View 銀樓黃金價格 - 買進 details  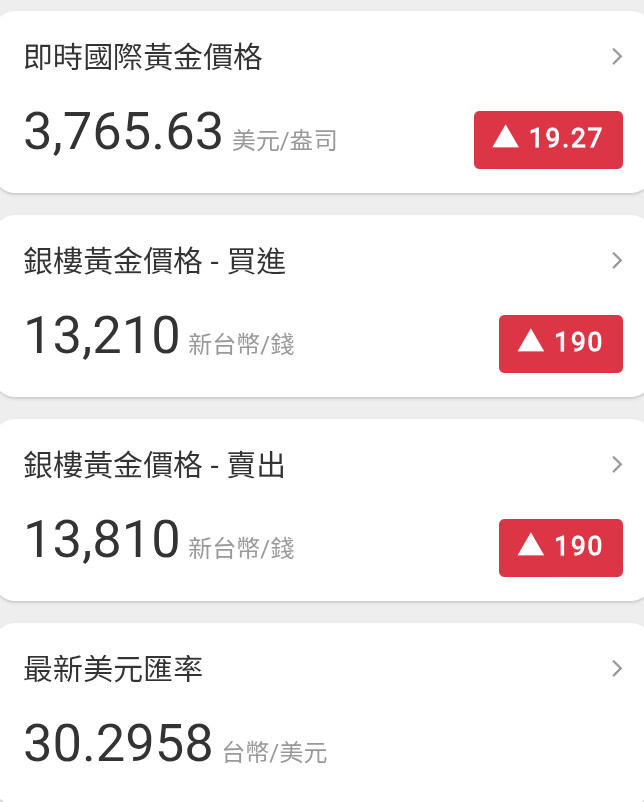[617, 261]
